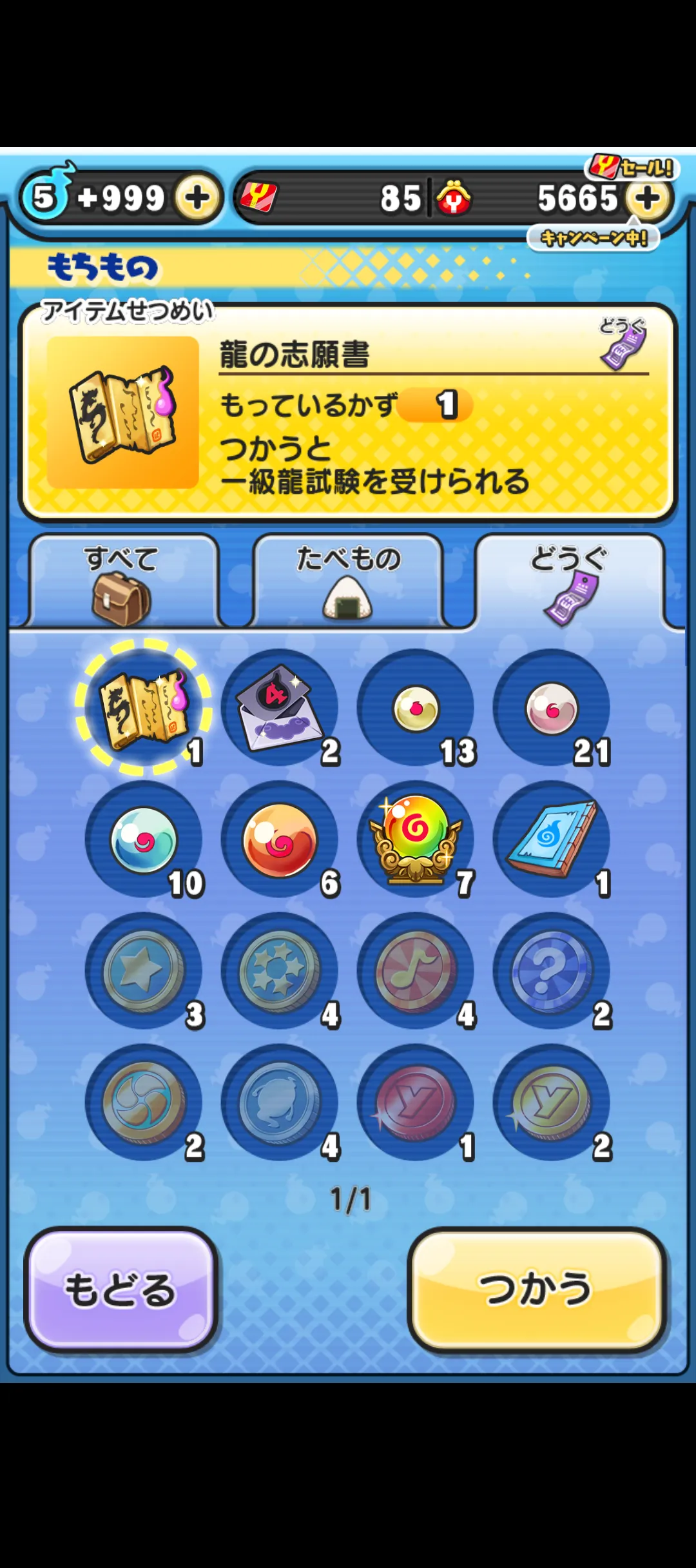Select the red orb item with count 6
The width and height of the screenshot is (696, 1568).
(279, 839)
